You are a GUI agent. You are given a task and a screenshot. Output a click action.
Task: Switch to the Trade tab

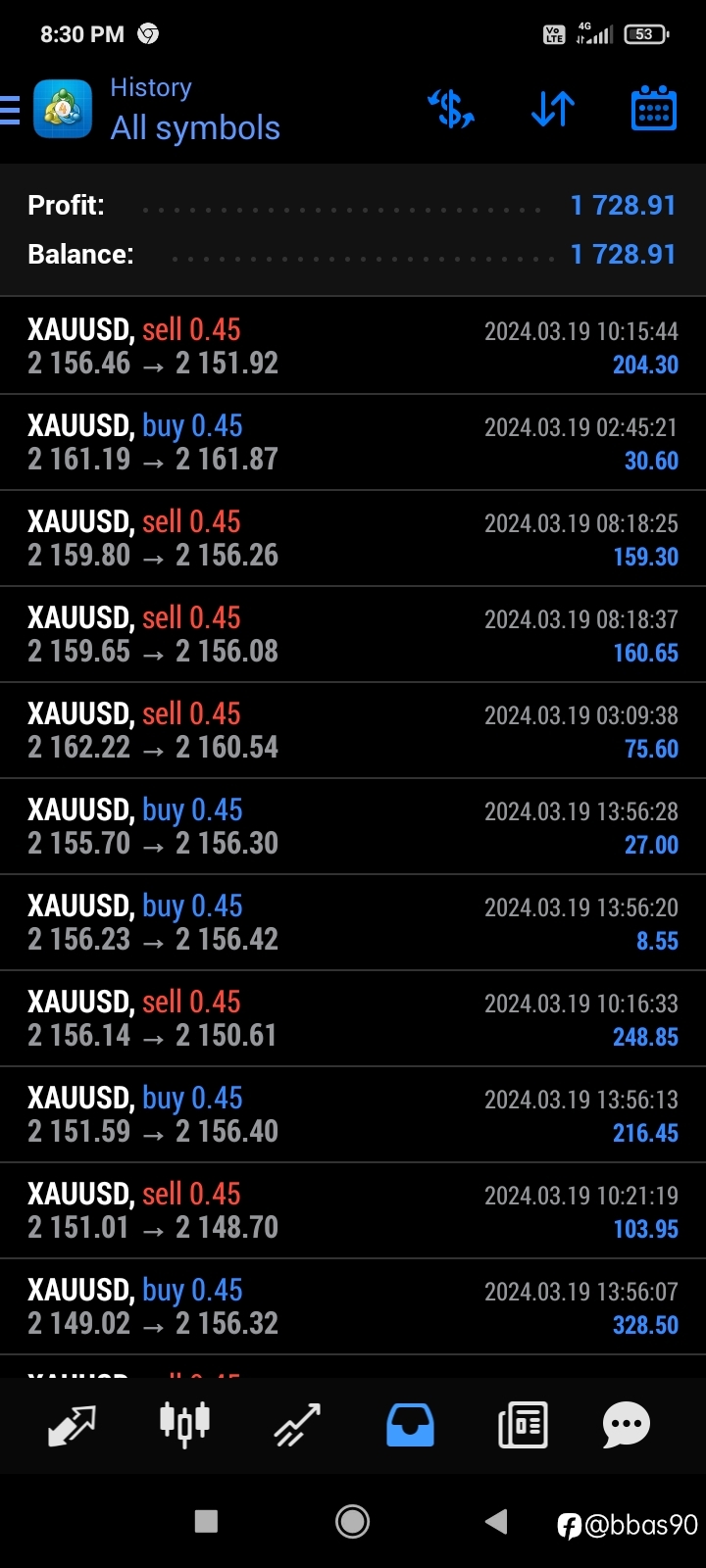tap(297, 1425)
